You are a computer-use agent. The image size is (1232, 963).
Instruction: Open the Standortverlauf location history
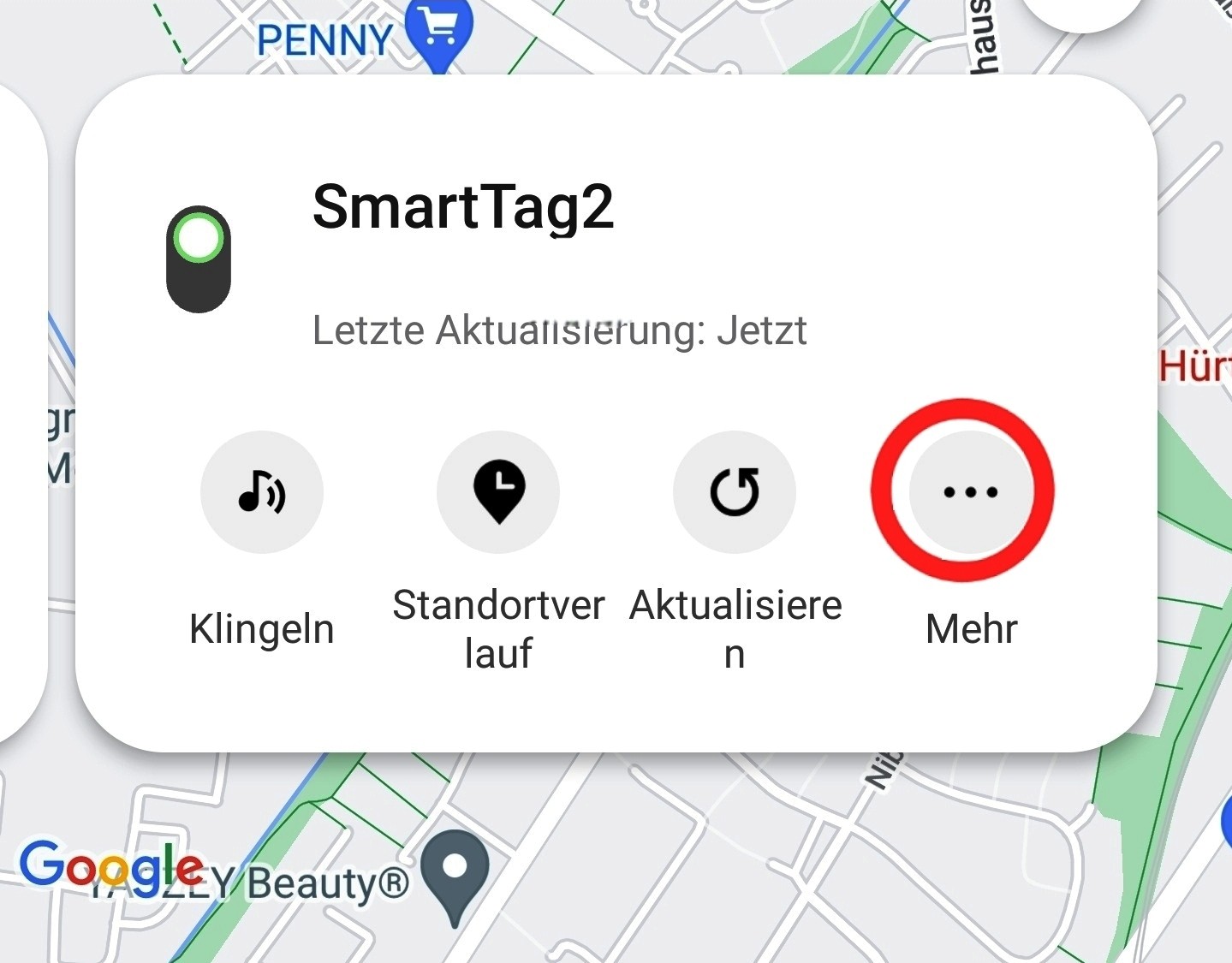click(498, 492)
